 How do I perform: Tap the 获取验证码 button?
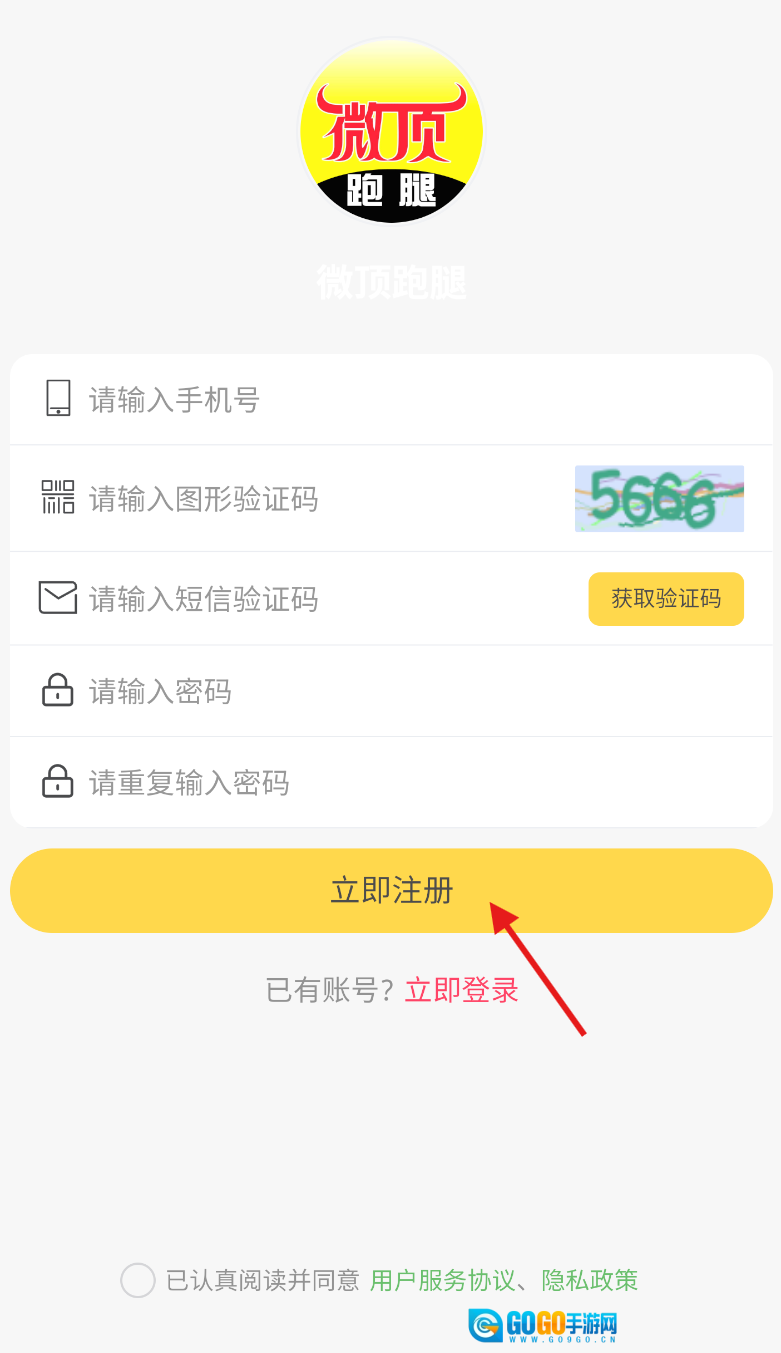pyautogui.click(x=666, y=599)
